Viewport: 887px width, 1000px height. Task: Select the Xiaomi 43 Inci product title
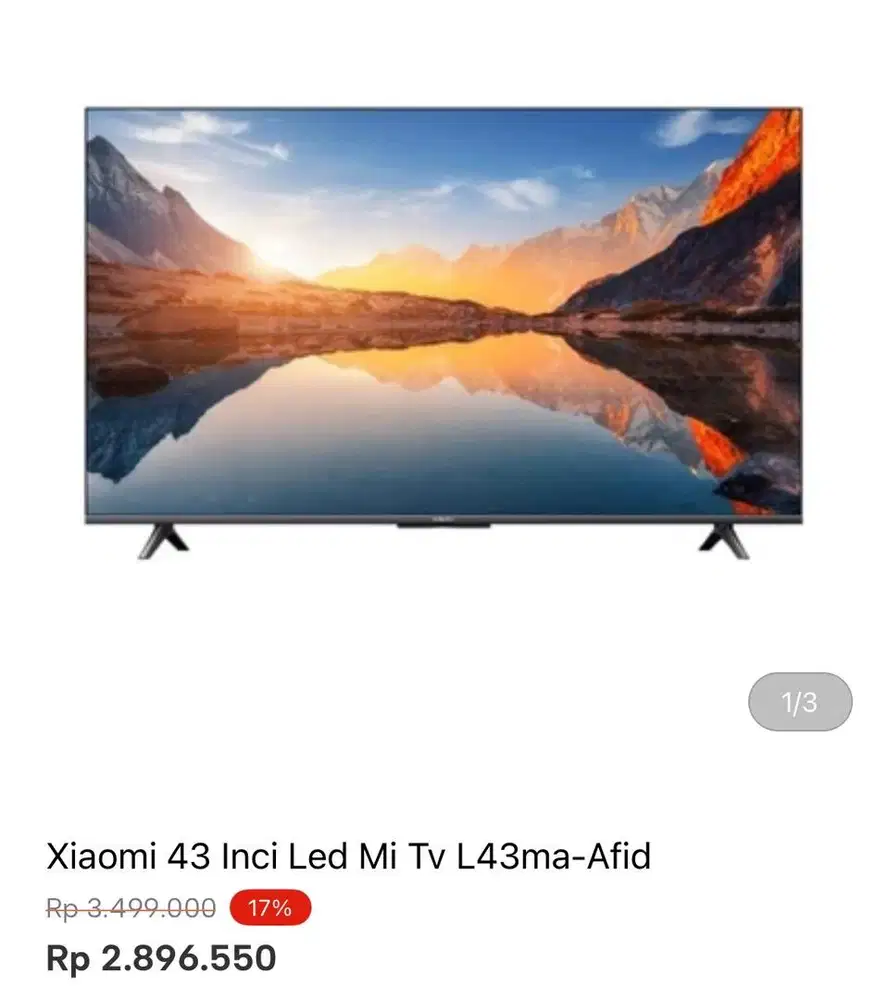pos(349,855)
